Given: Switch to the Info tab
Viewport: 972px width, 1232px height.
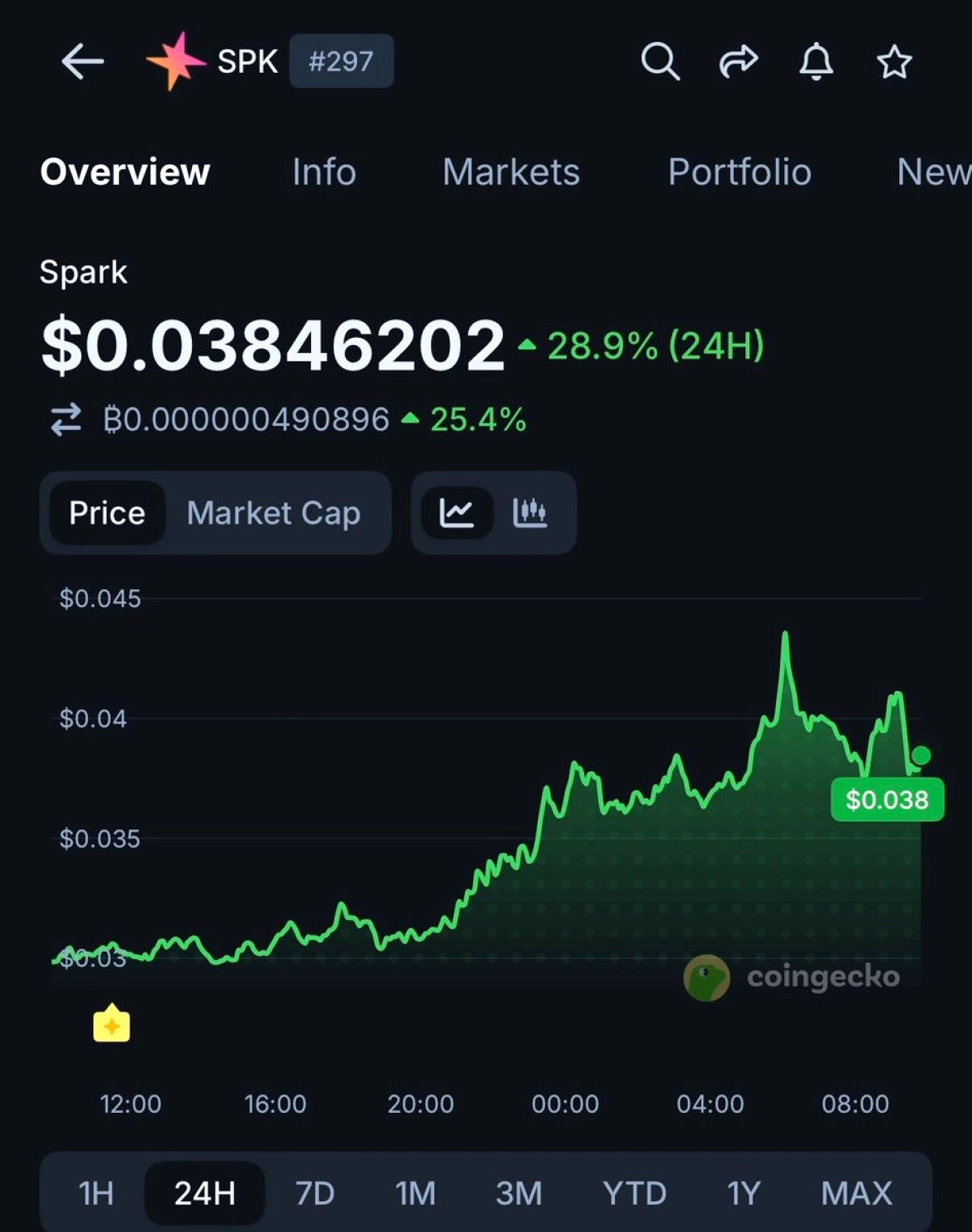Looking at the screenshot, I should pyautogui.click(x=324, y=172).
